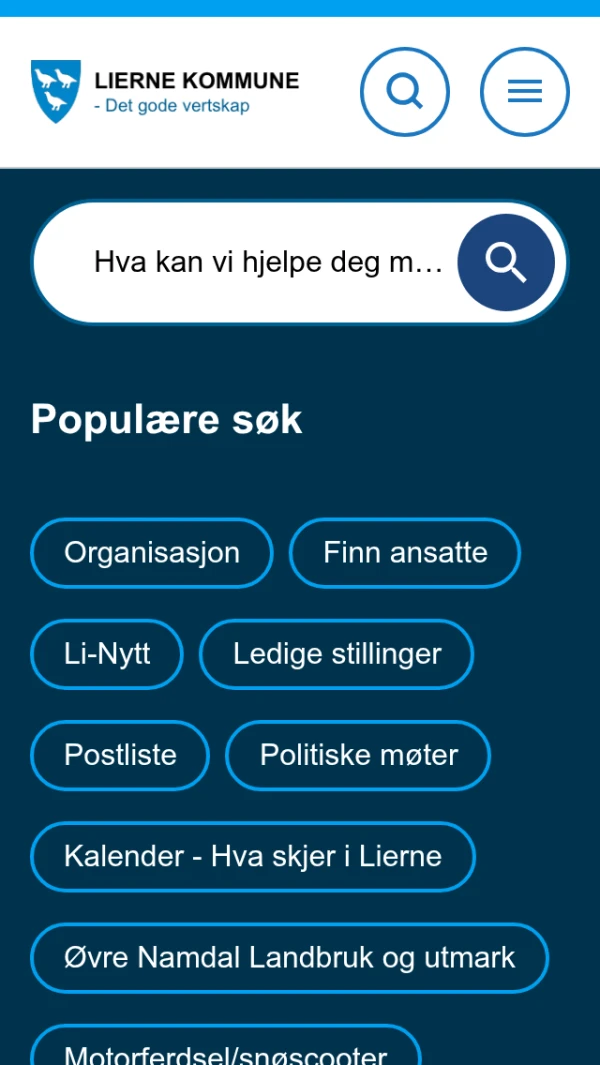Select the Organisasjon chip
The width and height of the screenshot is (600, 1065).
152,553
